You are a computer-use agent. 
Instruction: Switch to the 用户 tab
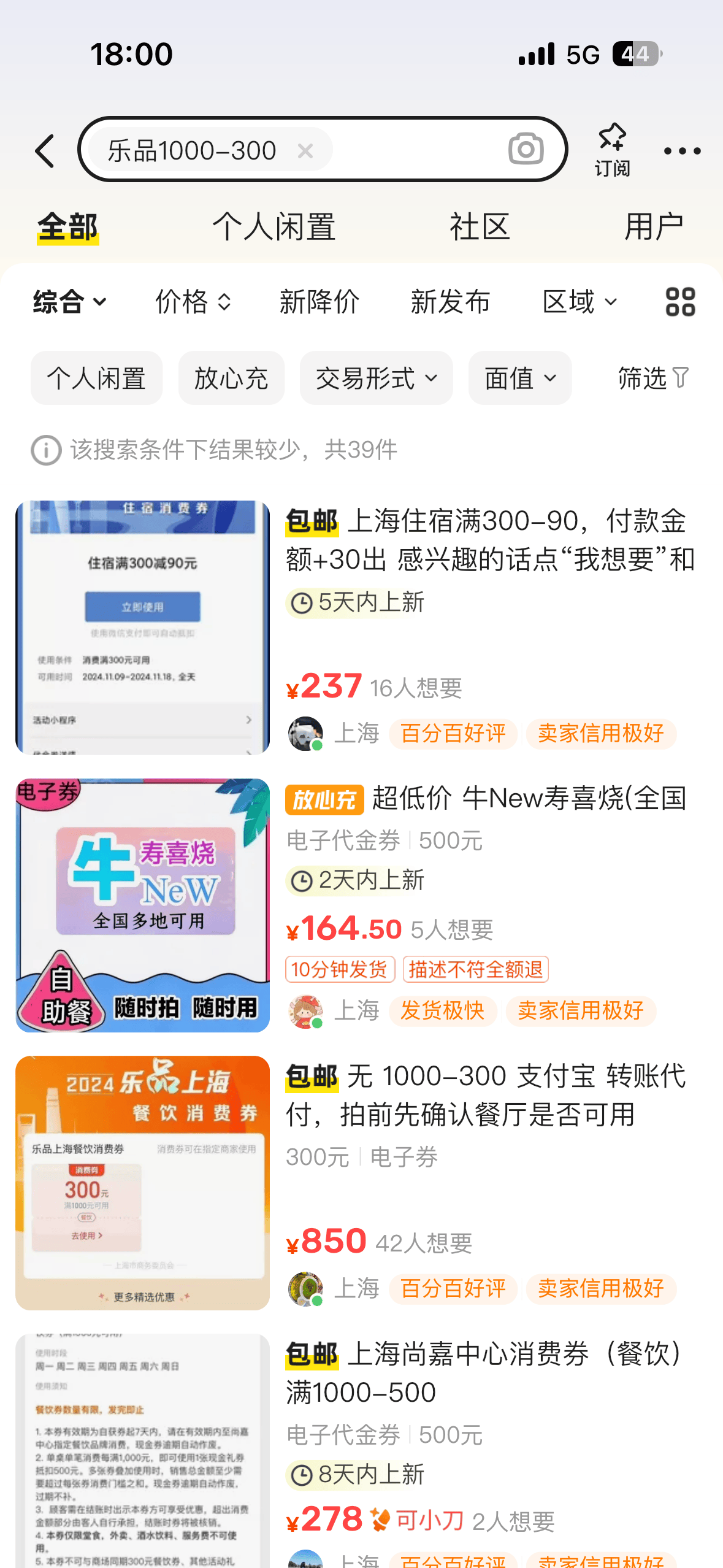653,227
